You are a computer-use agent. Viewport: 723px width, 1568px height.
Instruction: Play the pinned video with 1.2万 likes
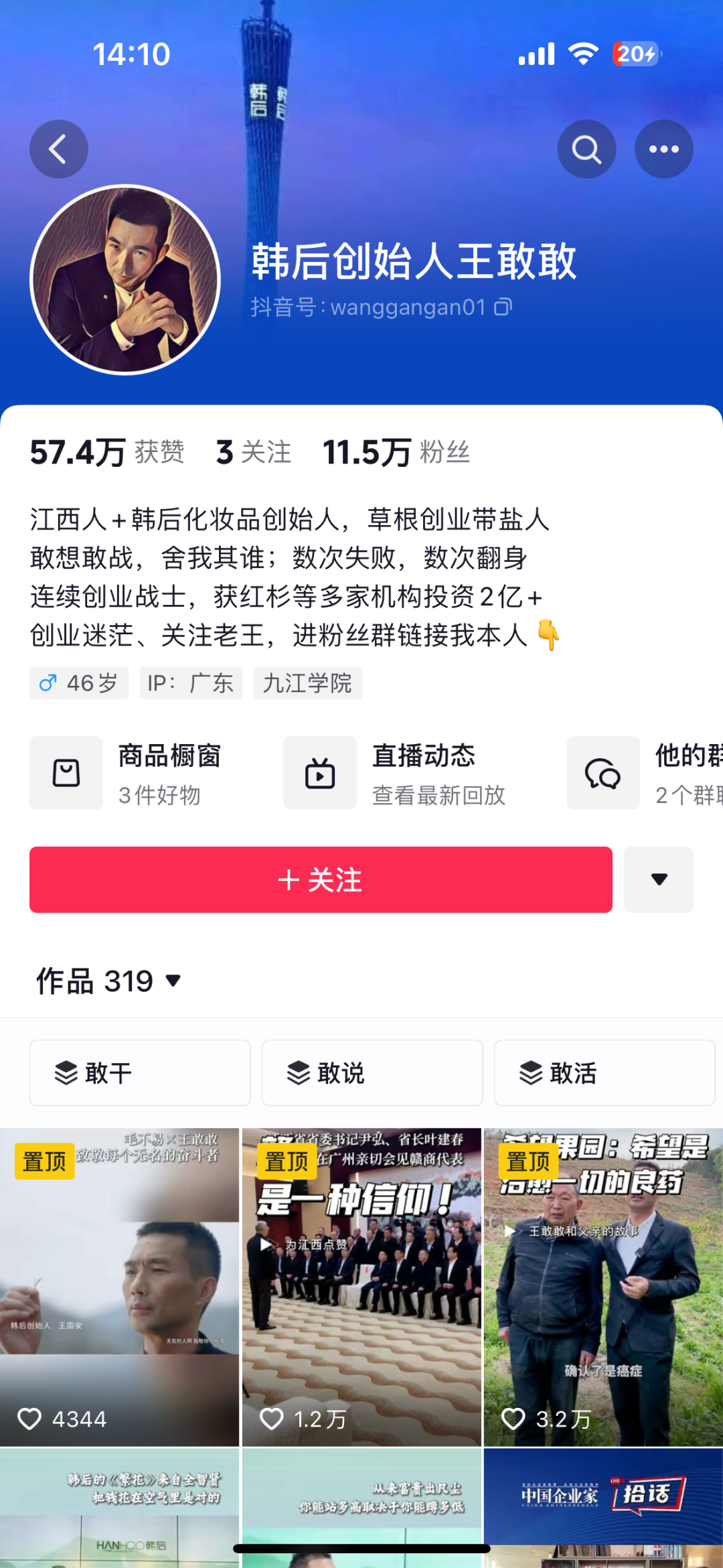pyautogui.click(x=361, y=1286)
